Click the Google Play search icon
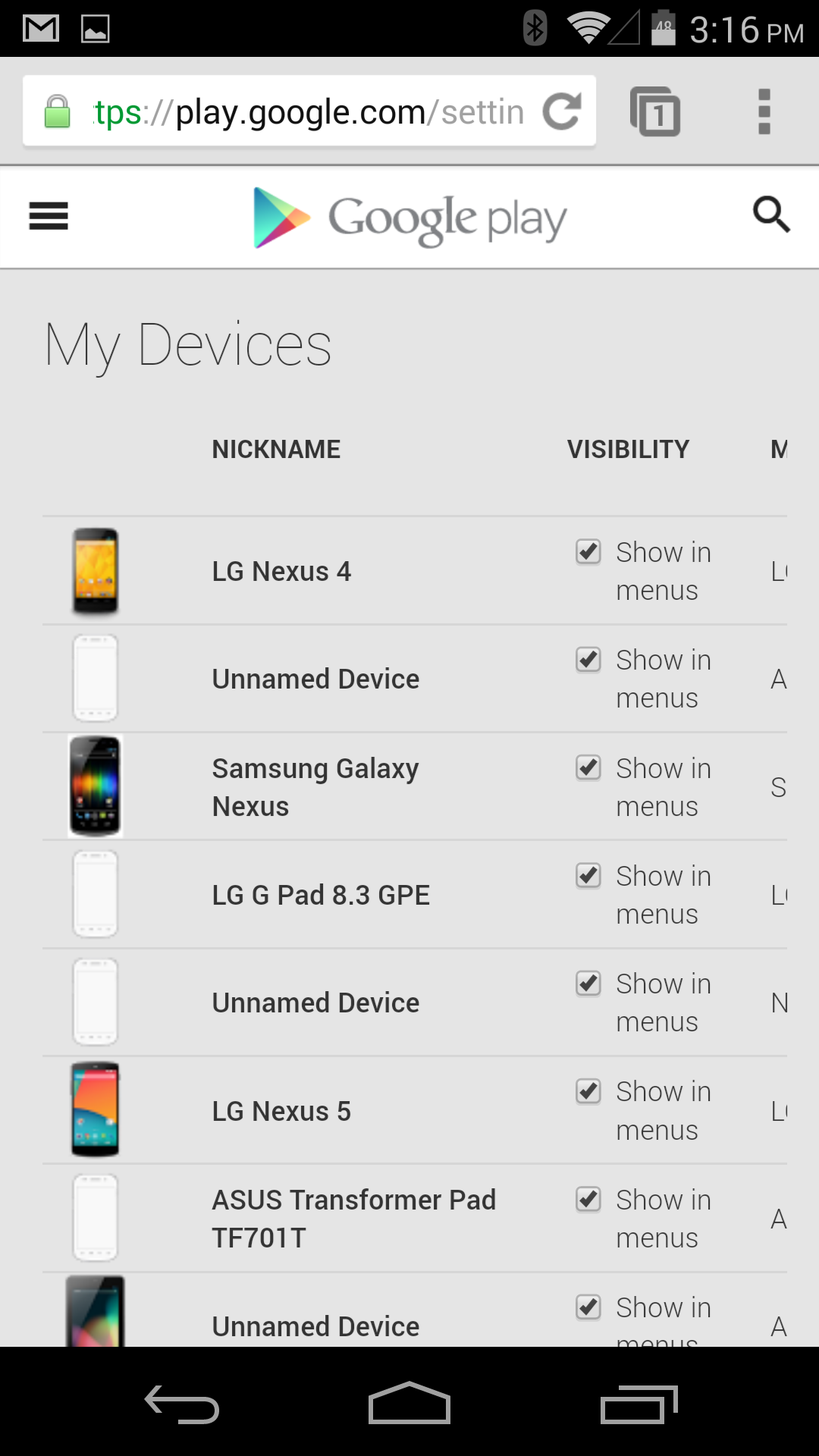 point(771,215)
